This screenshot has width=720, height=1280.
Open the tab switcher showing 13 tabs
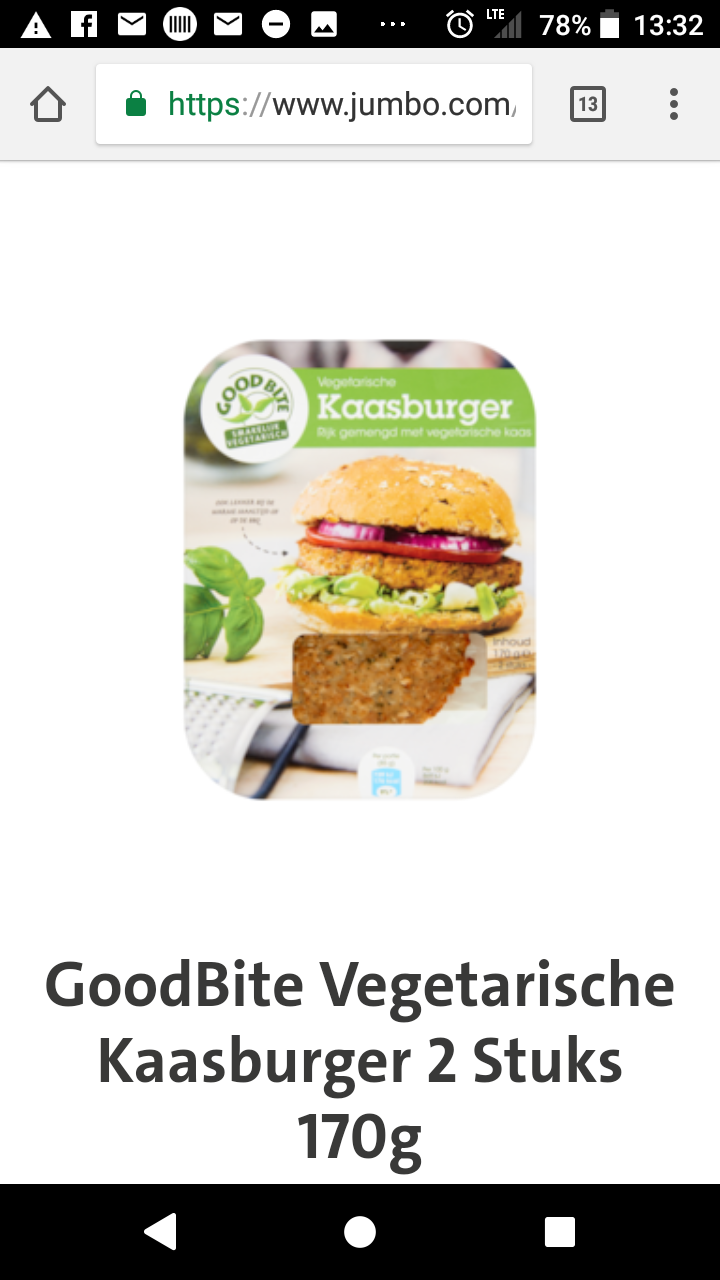click(x=588, y=104)
